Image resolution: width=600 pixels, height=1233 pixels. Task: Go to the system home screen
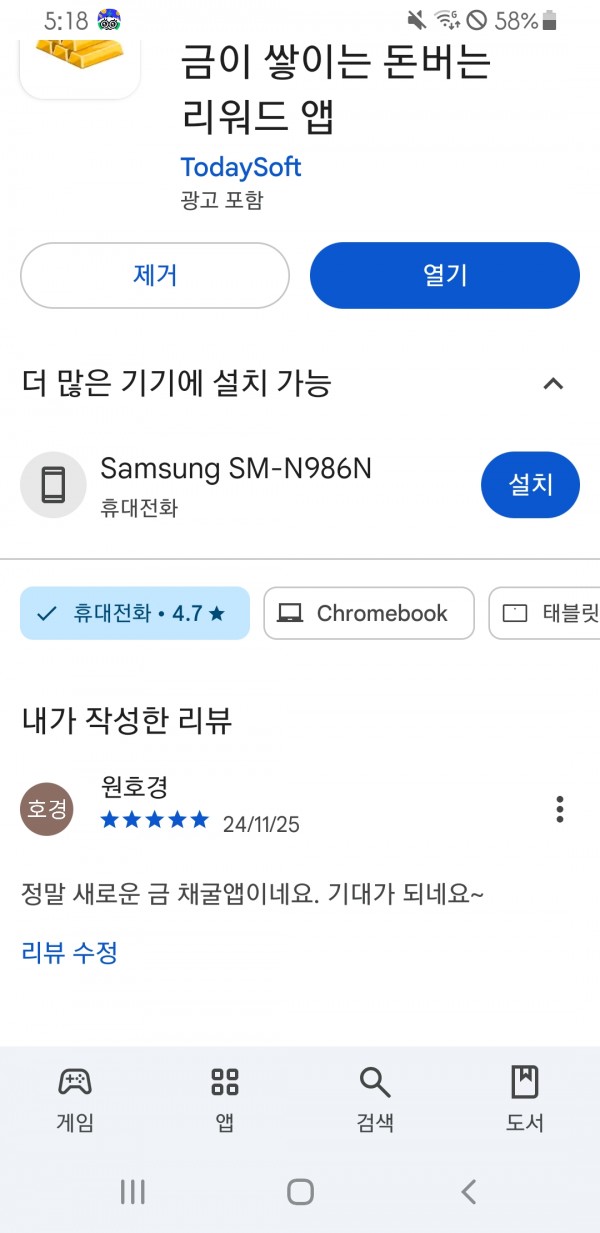pos(300,1191)
